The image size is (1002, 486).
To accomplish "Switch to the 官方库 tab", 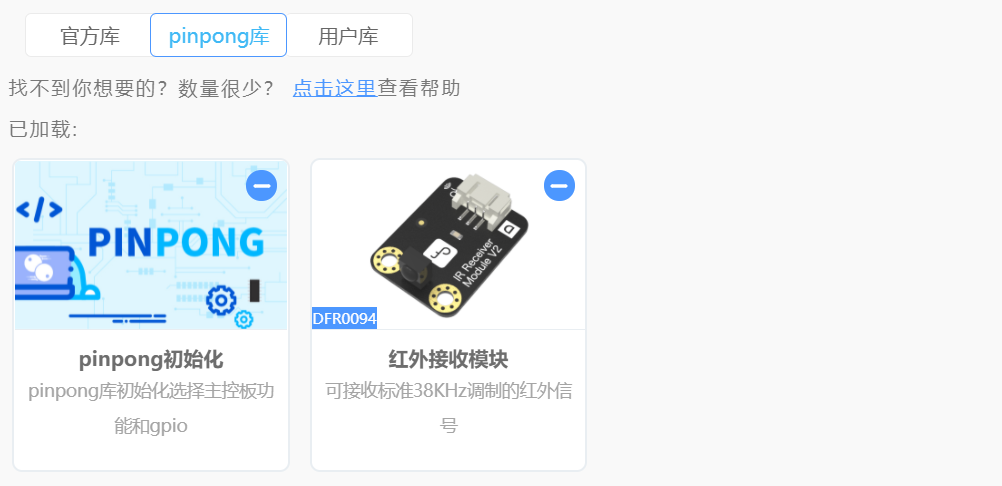I will (89, 36).
